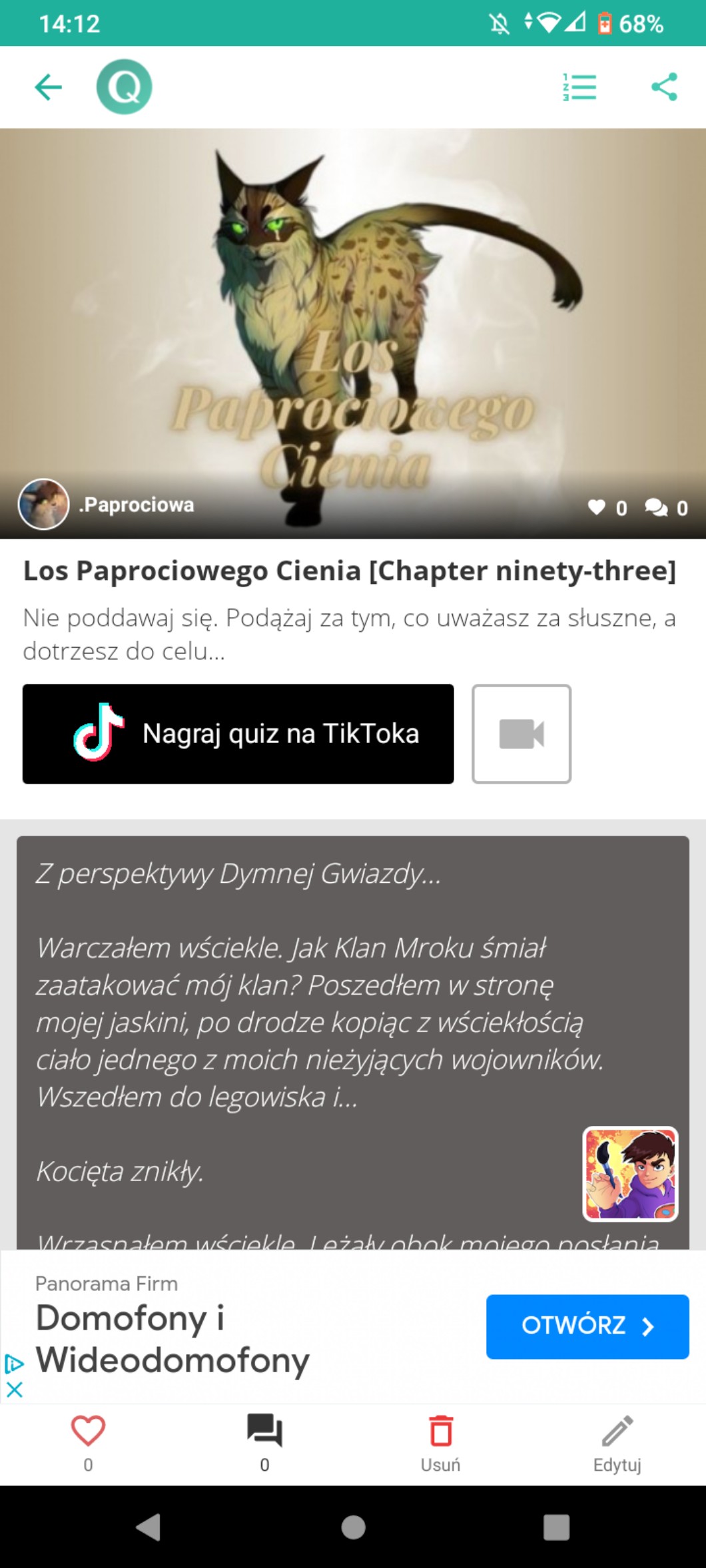Close the ad banner with X

coord(14,1390)
